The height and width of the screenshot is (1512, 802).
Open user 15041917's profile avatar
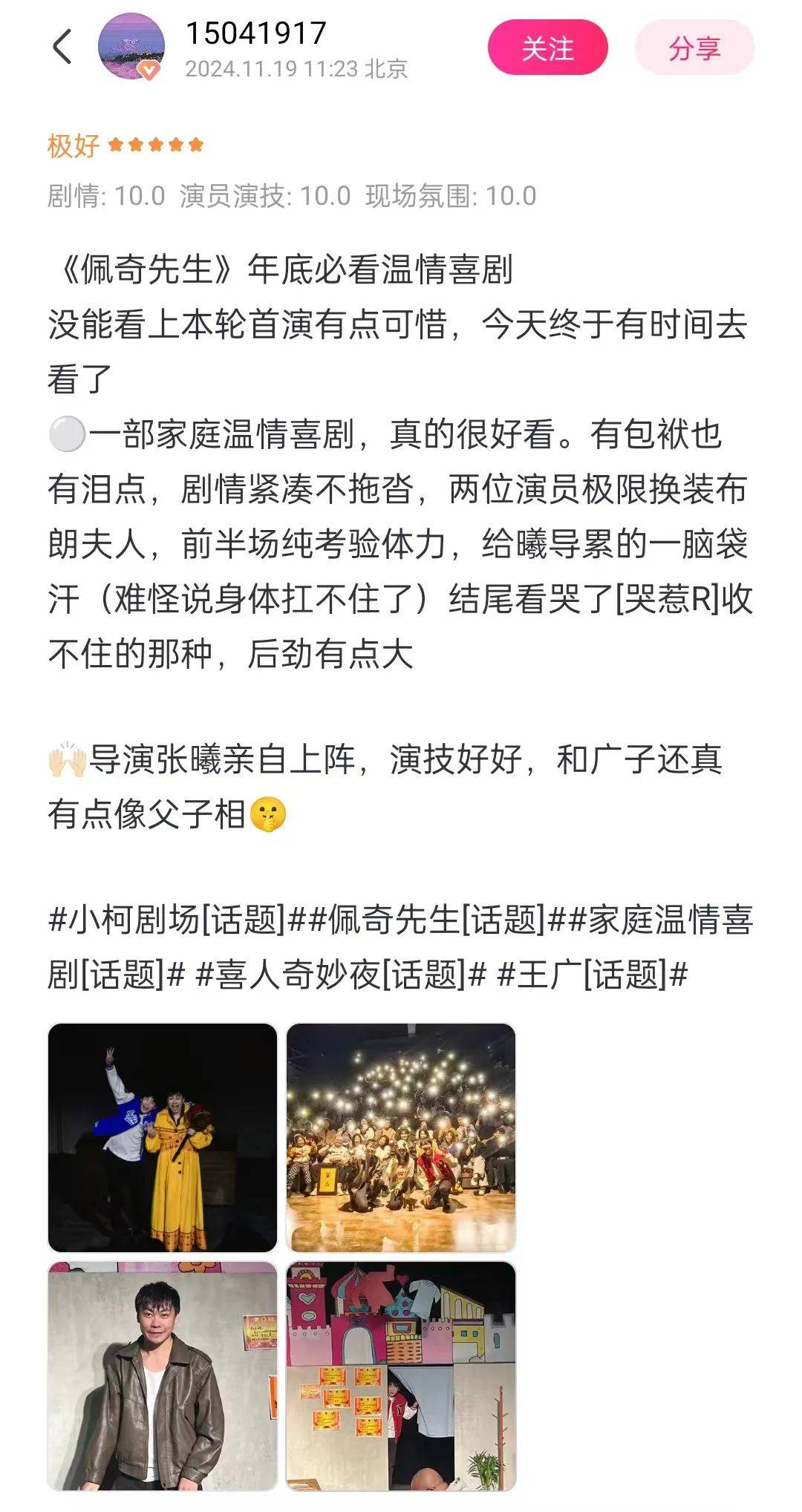[x=131, y=46]
